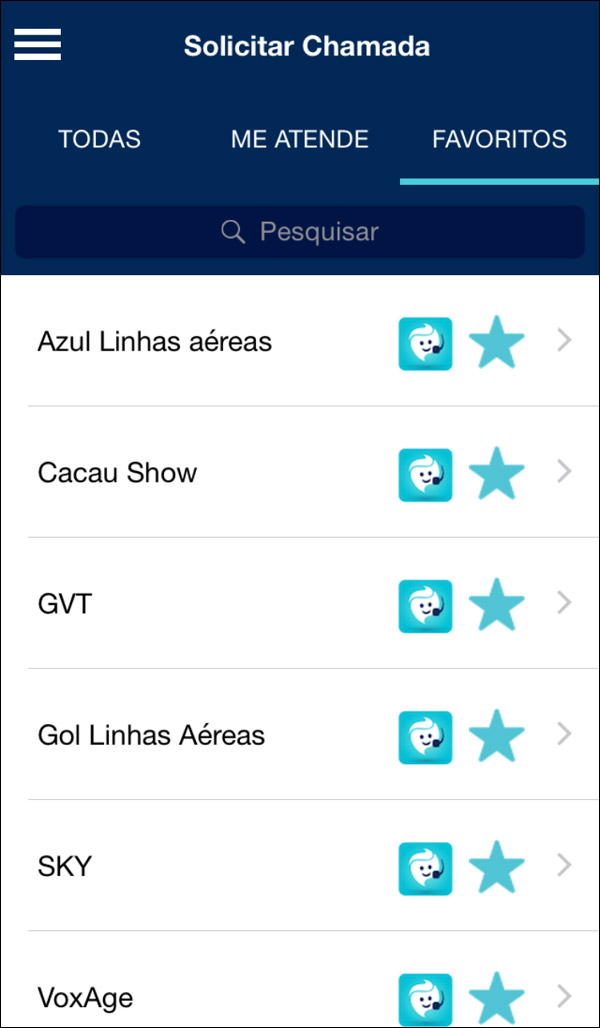Open the GVT row
The height and width of the screenshot is (1028, 600).
(x=300, y=604)
